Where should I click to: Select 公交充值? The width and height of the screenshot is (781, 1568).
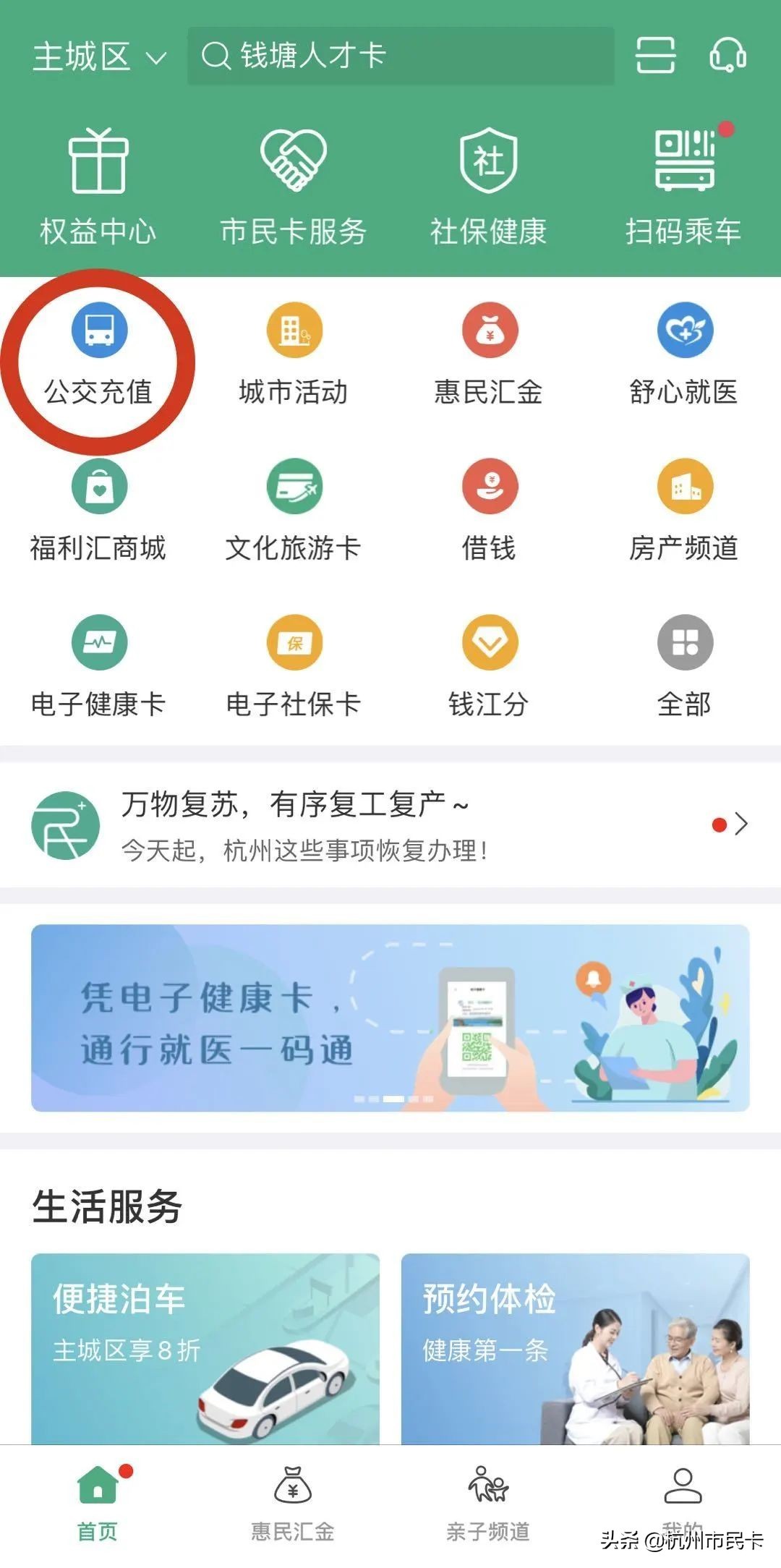pyautogui.click(x=99, y=354)
